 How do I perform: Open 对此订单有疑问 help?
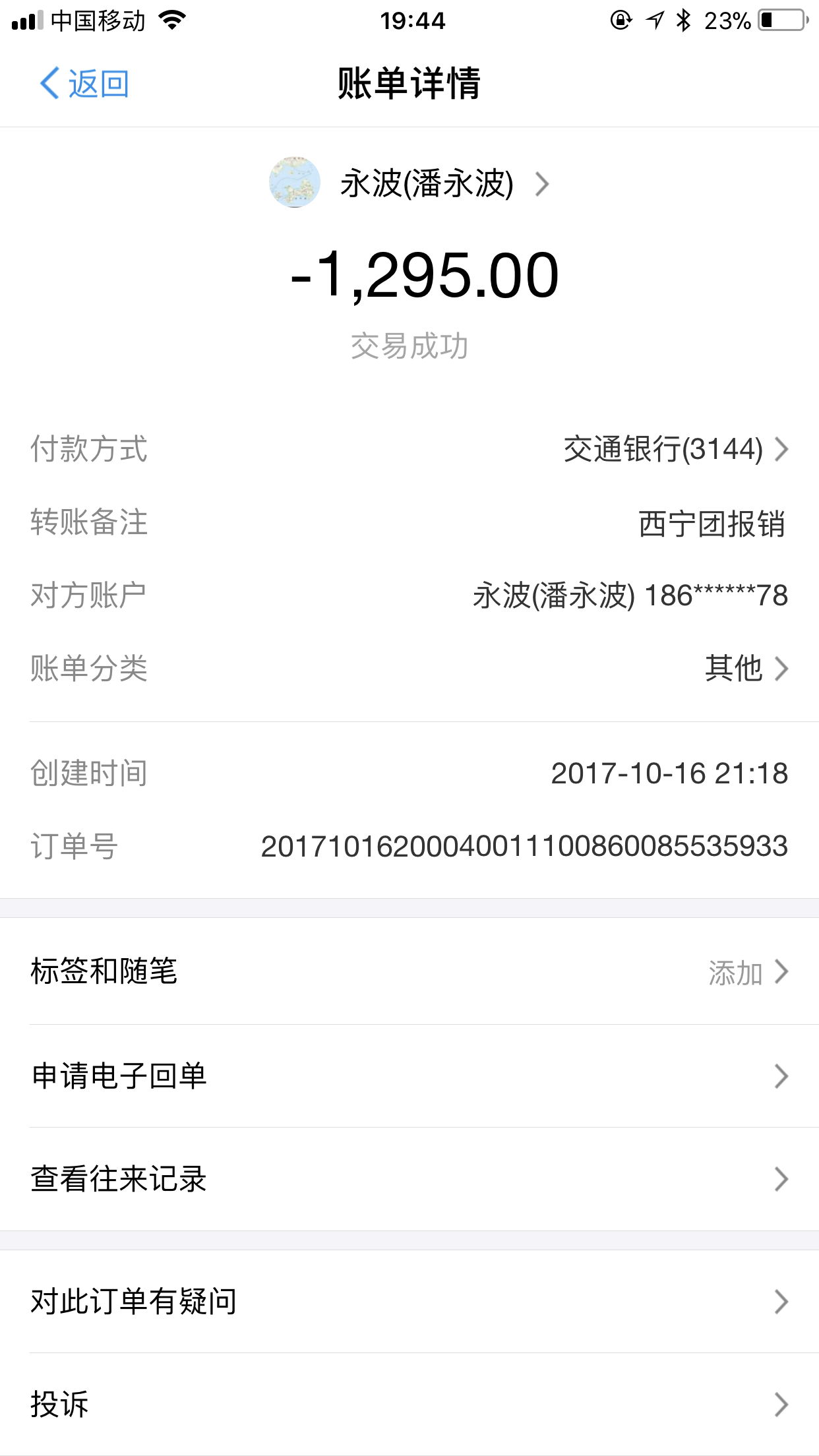click(409, 1302)
